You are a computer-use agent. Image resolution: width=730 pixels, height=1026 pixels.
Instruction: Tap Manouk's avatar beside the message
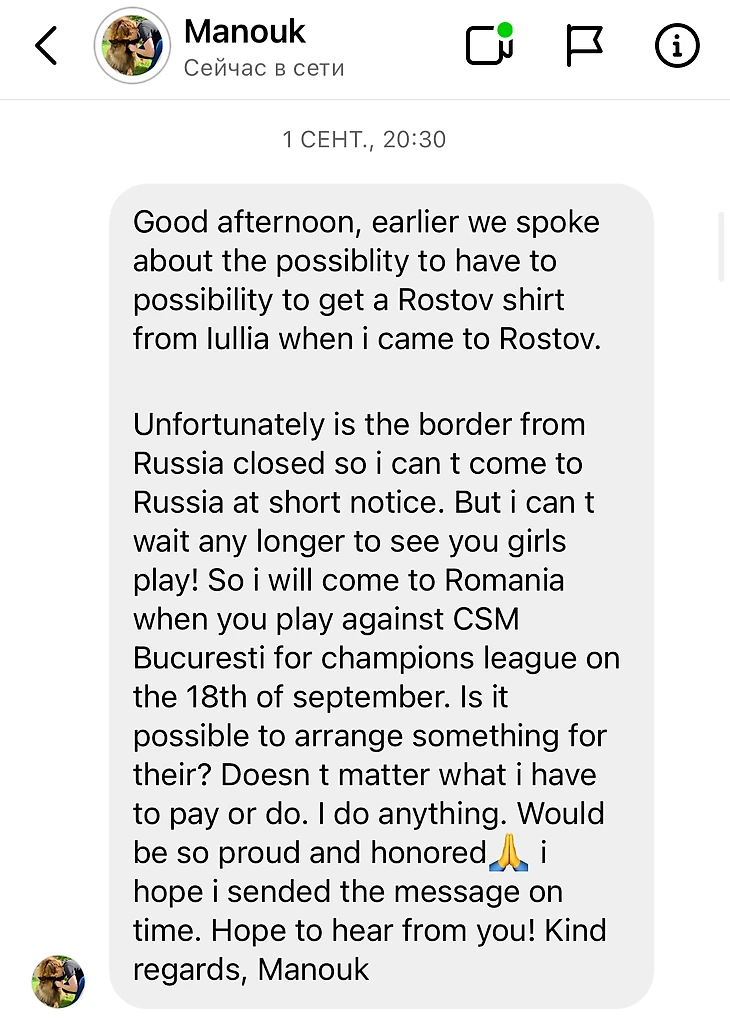pyautogui.click(x=58, y=980)
